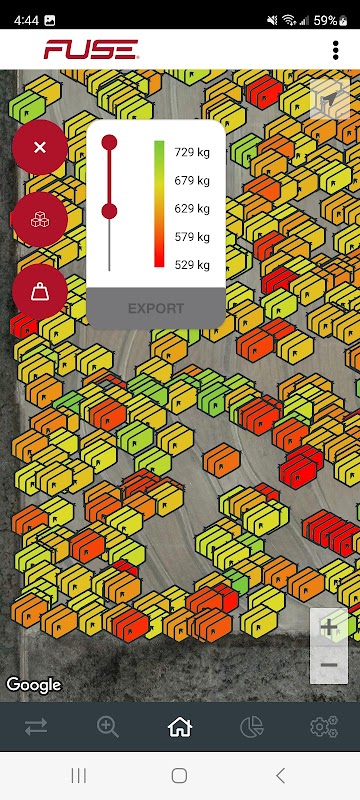Zoom in on the map
Image resolution: width=360 pixels, height=800 pixels.
coord(329,627)
